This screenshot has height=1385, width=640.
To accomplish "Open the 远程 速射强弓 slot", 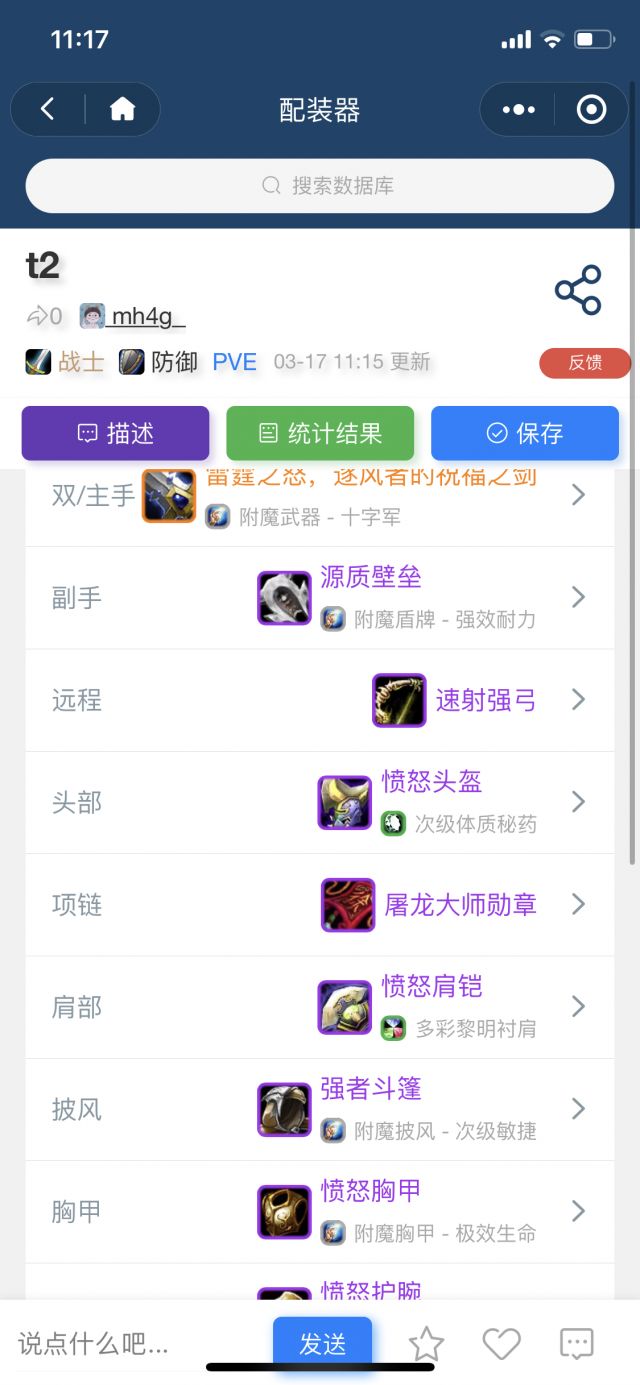I will point(320,700).
